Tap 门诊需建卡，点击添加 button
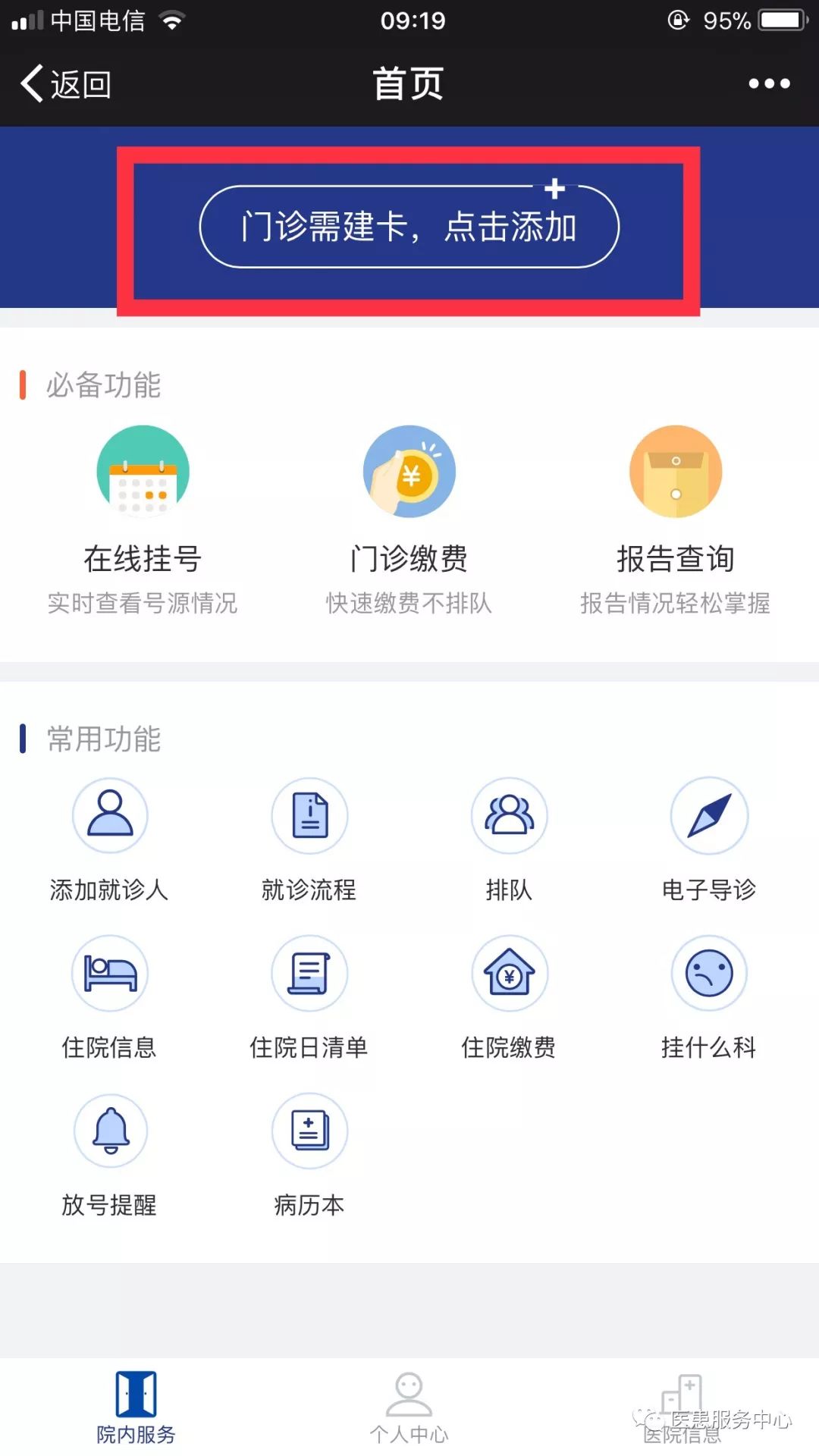 tap(409, 226)
